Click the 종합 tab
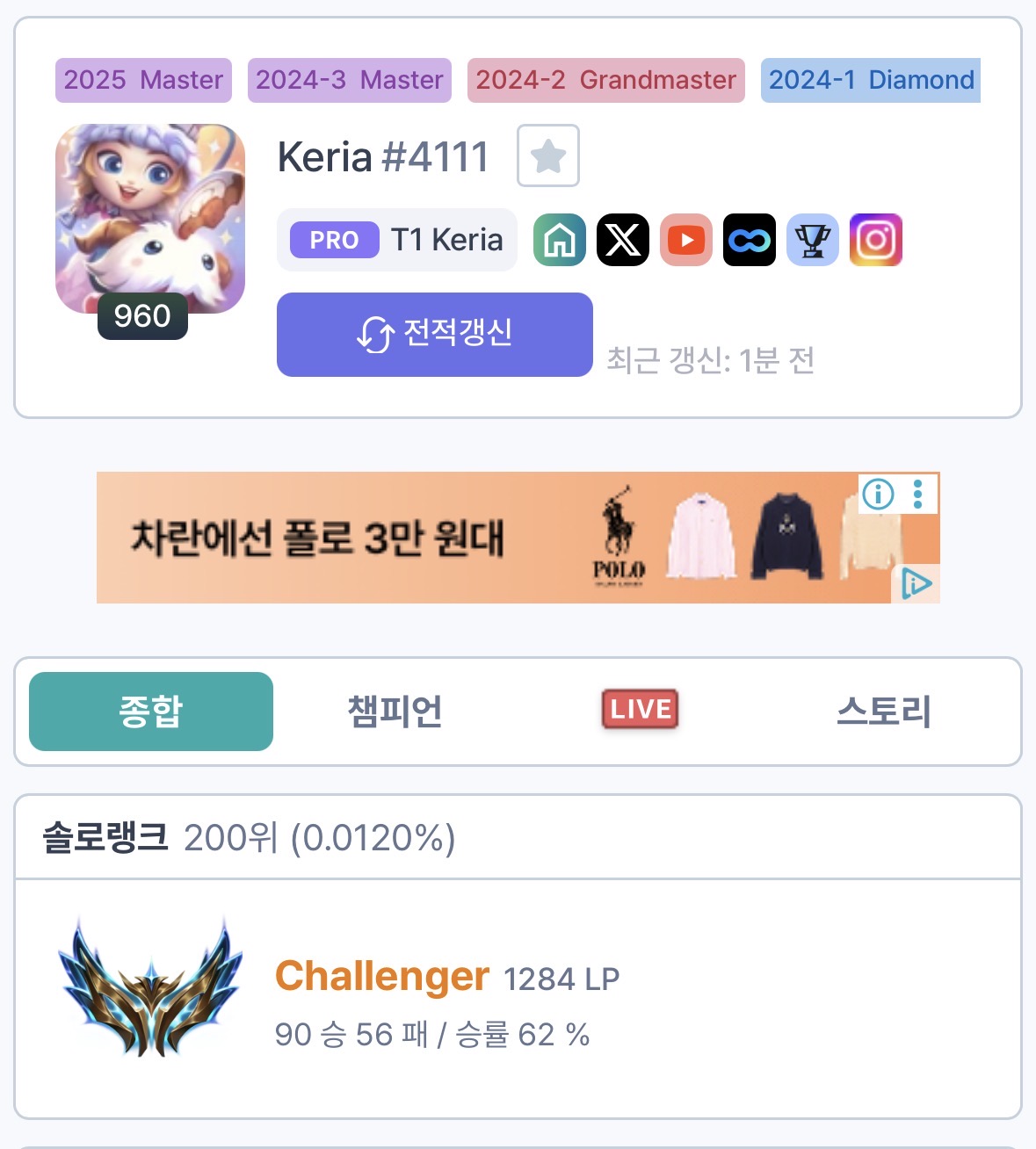1036x1149 pixels. coord(150,712)
